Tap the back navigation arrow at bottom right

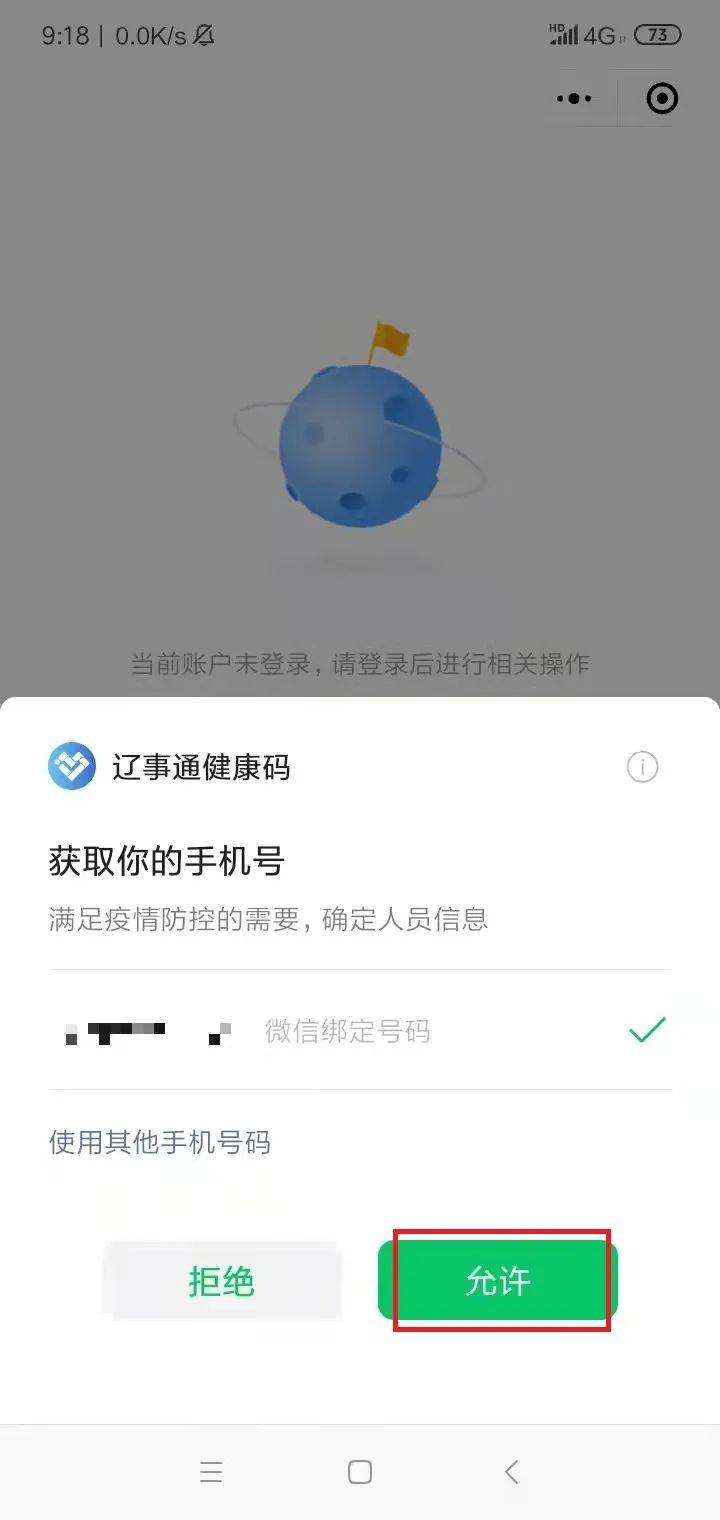511,1471
